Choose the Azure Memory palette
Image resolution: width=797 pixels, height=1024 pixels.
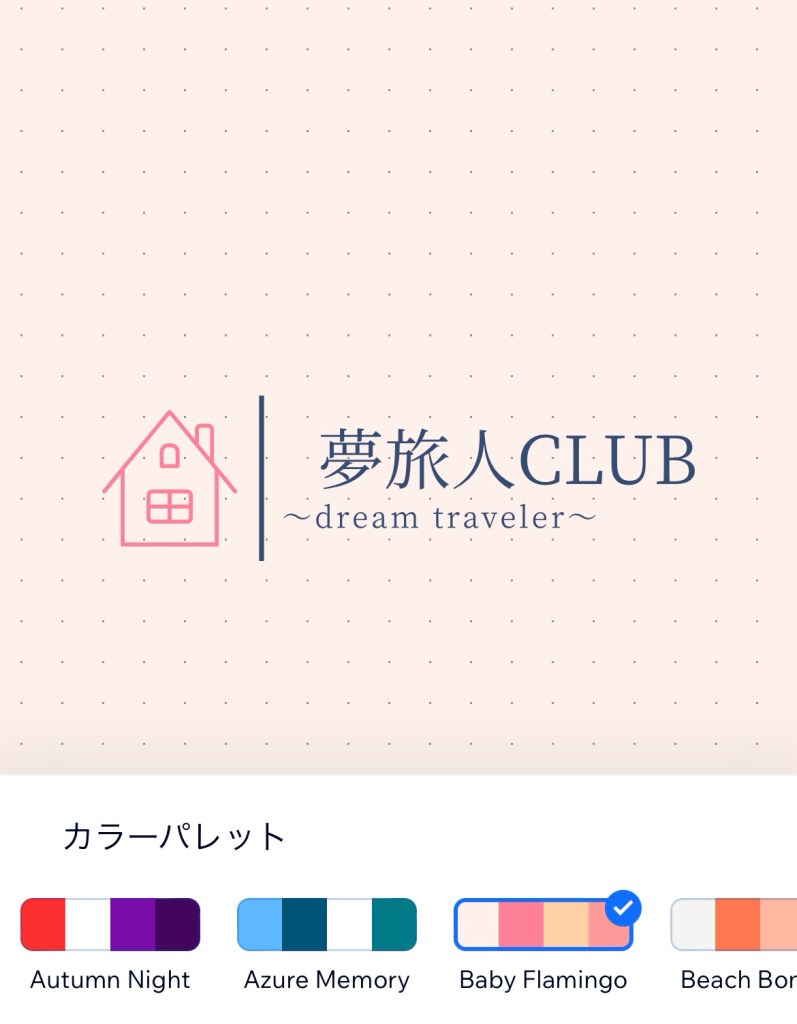point(326,924)
